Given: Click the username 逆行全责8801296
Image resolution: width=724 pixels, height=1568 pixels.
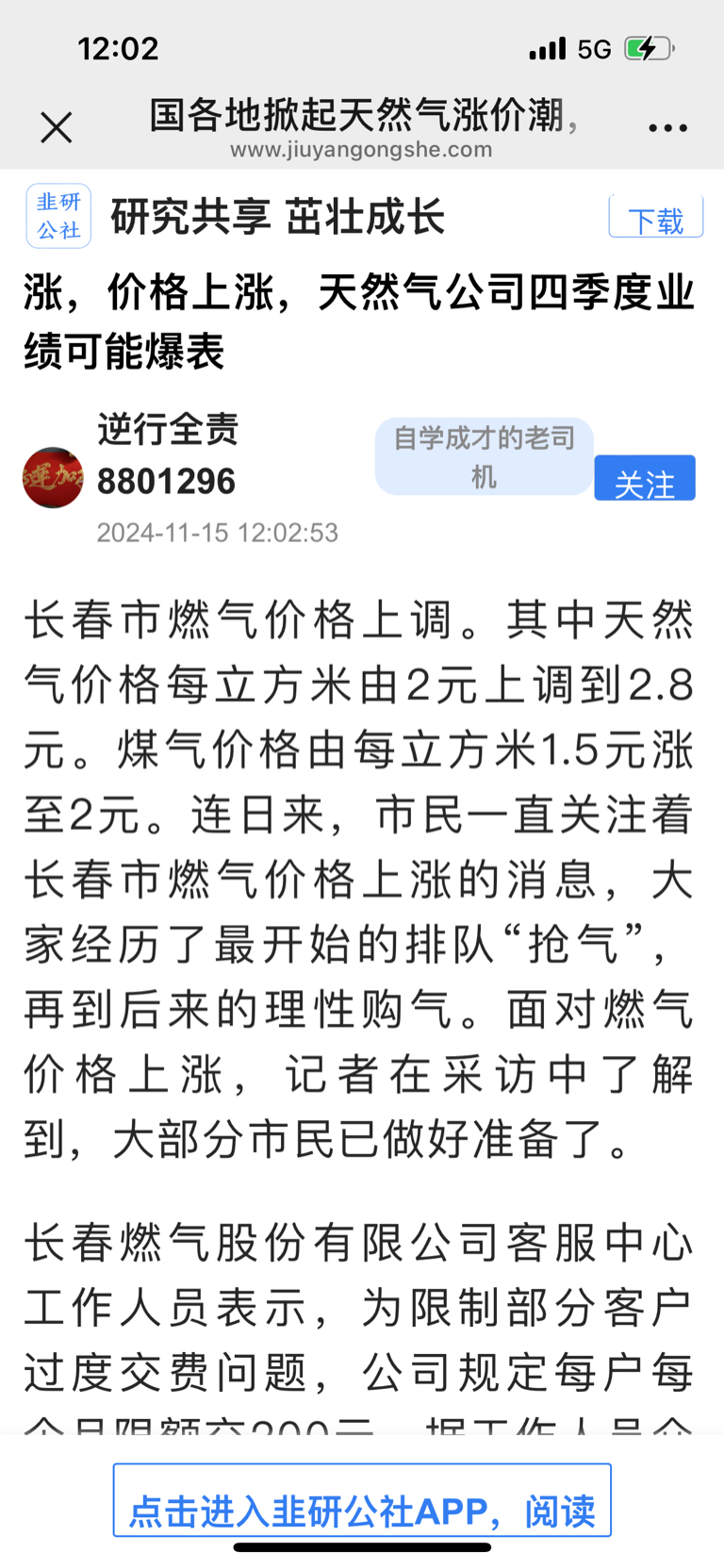Looking at the screenshot, I should pyautogui.click(x=167, y=455).
